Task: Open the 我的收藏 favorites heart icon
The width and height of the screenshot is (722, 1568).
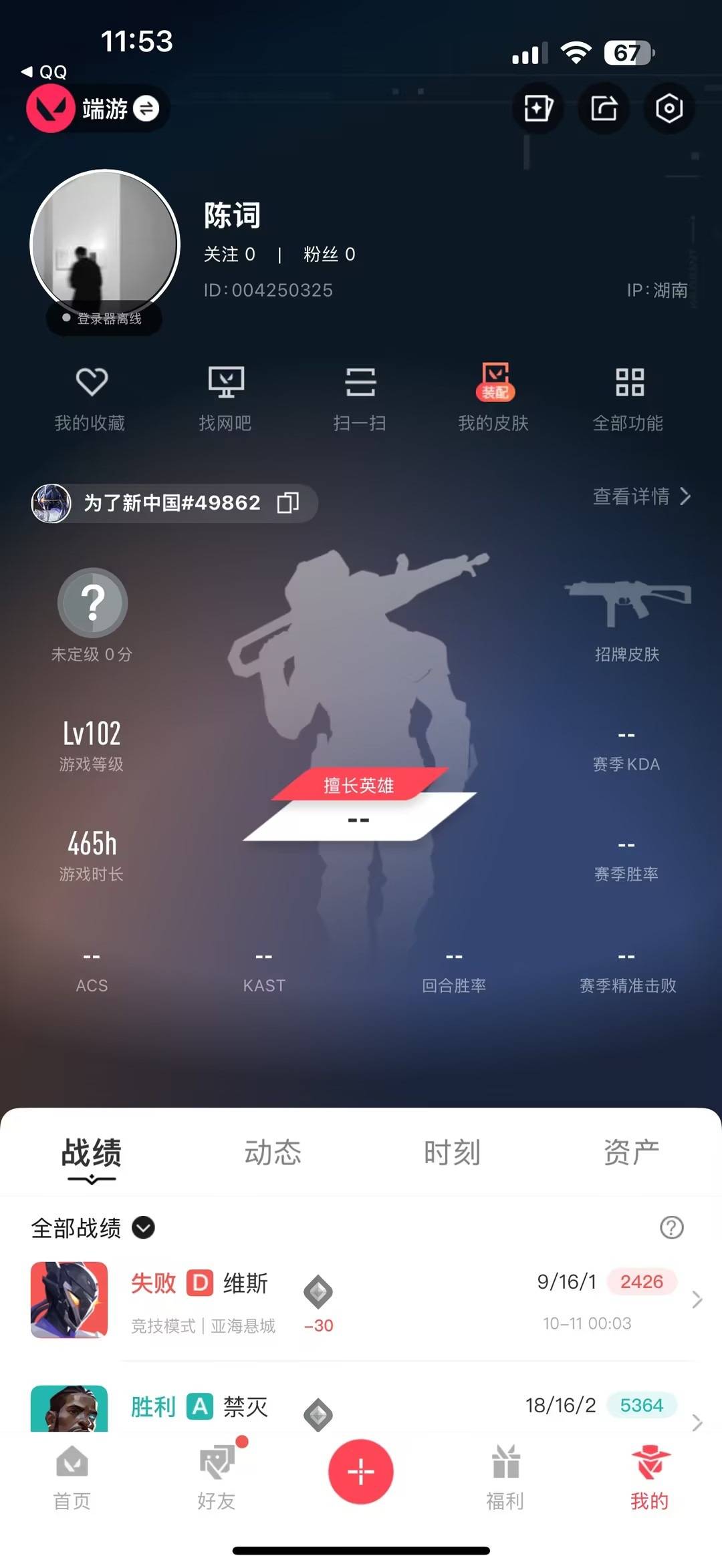Action: click(92, 394)
